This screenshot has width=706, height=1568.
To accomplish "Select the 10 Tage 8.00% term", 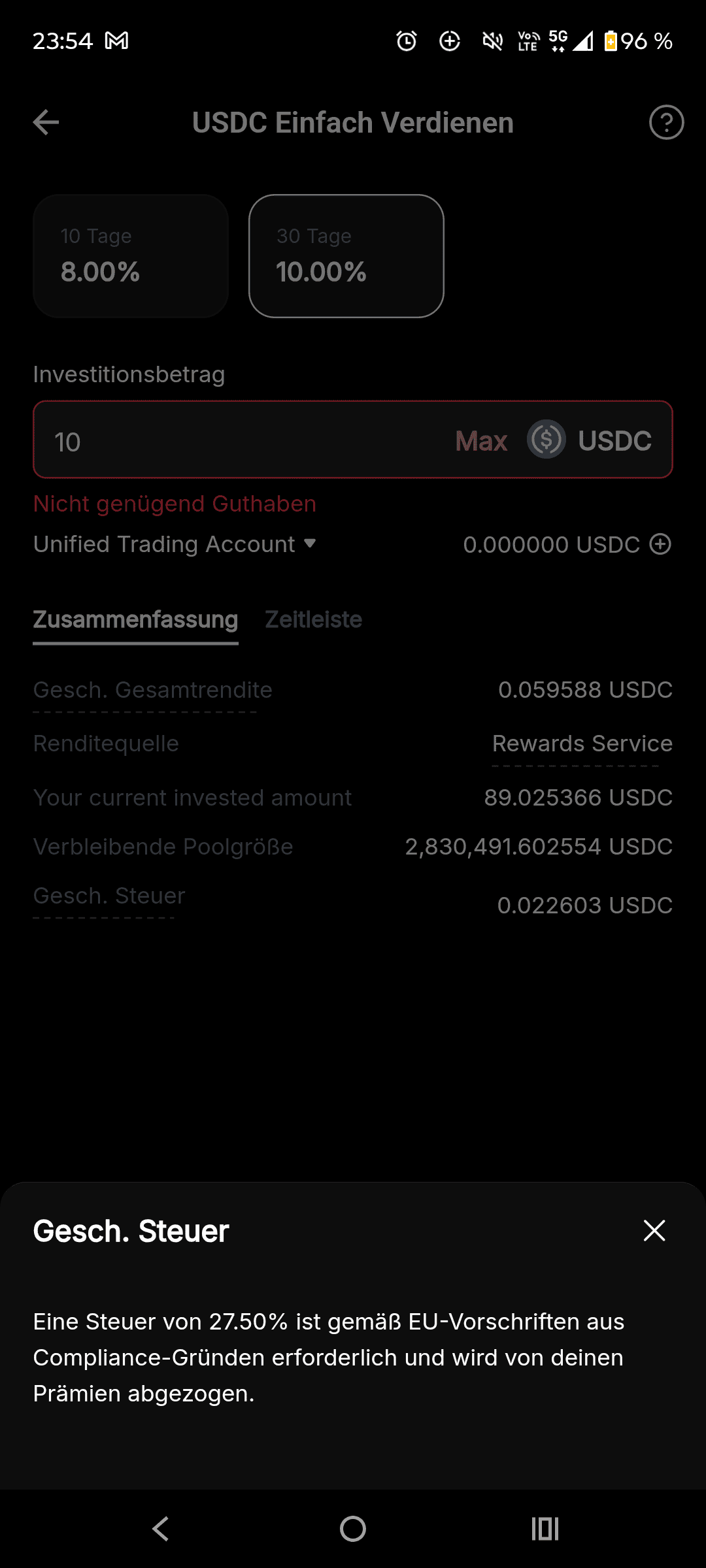I will click(x=131, y=256).
